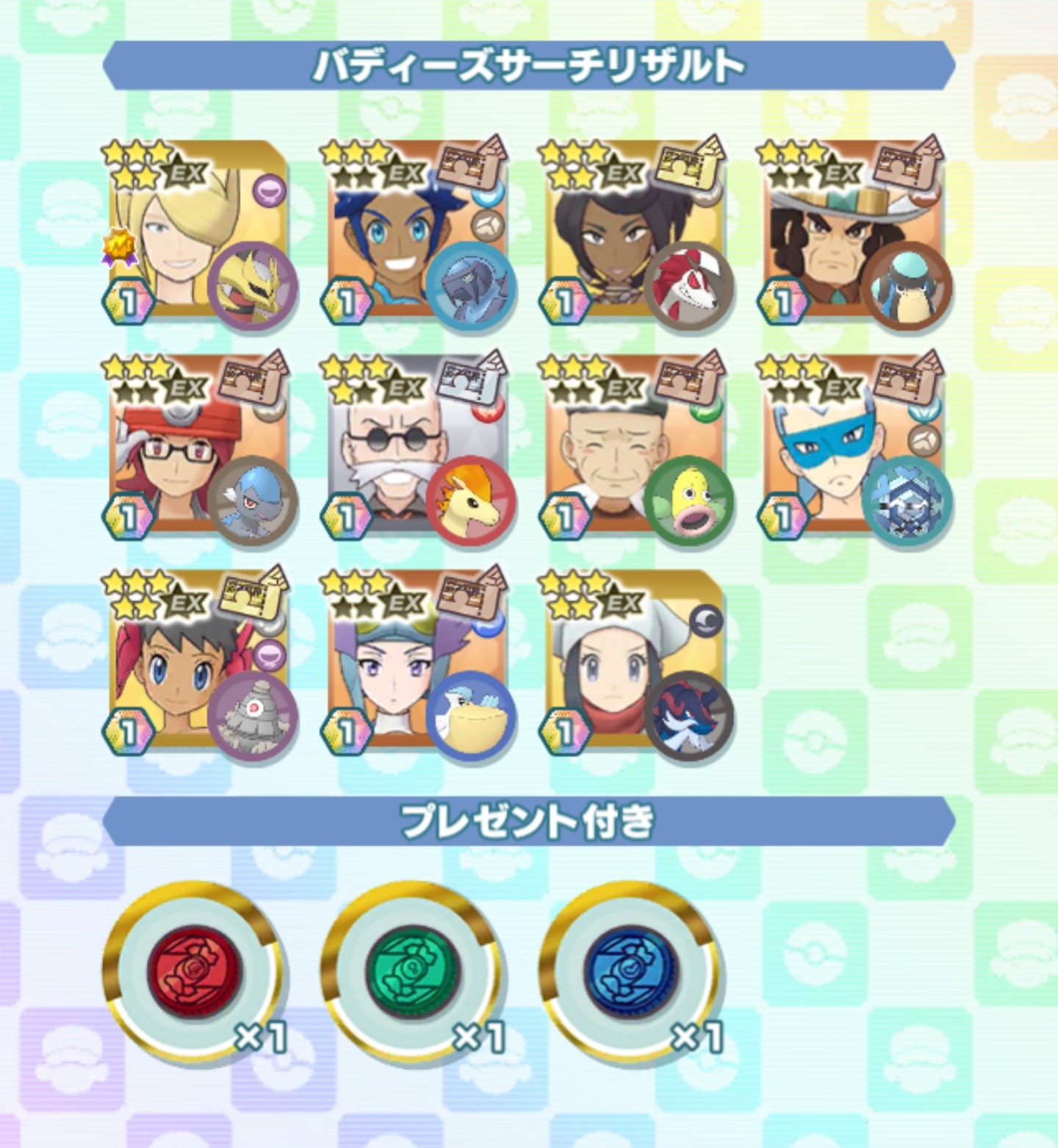Select masked Brycen and Cryogonal card
The height and width of the screenshot is (1148, 1058).
854,447
